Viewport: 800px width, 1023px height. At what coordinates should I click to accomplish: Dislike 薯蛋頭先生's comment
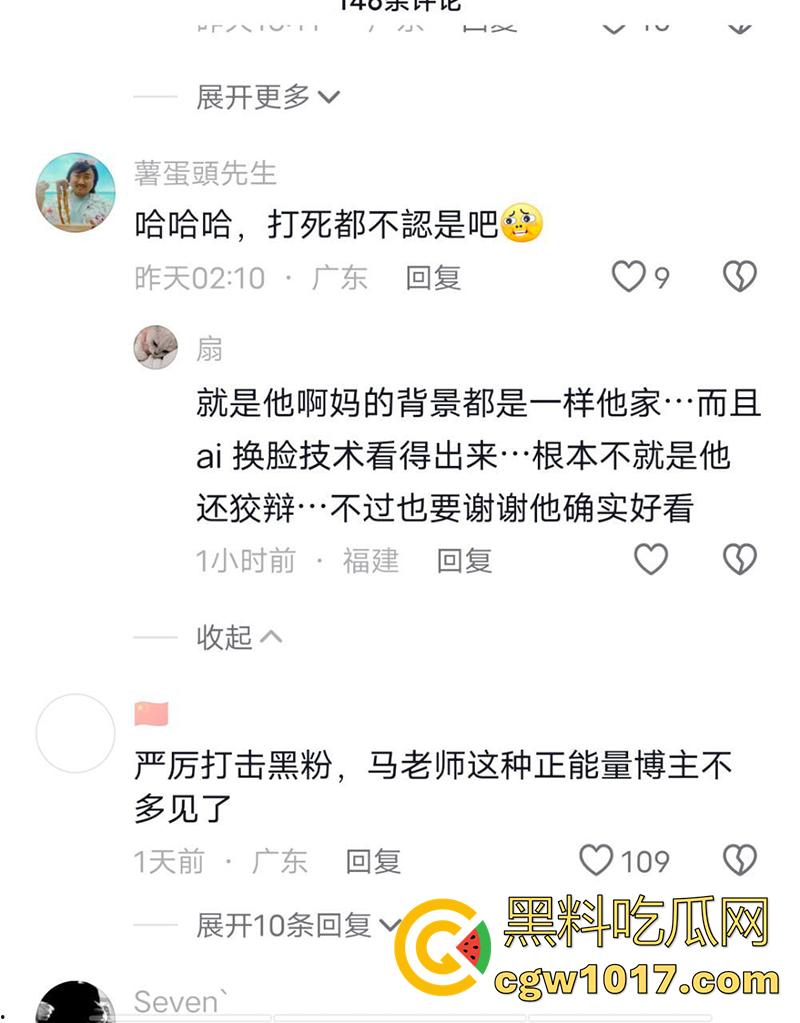[739, 277]
